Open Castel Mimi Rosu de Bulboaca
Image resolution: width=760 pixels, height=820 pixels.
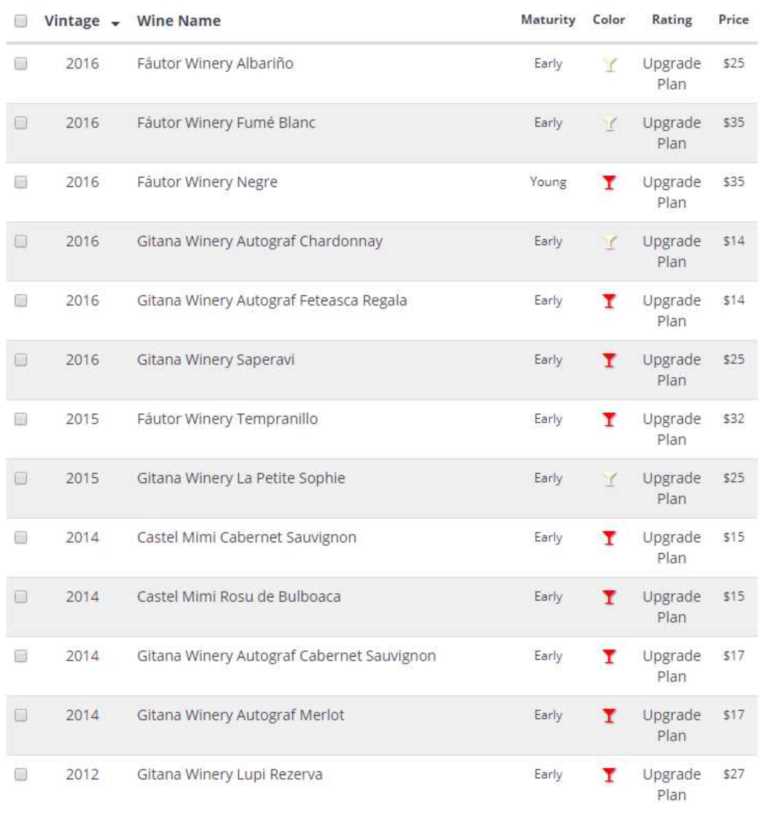[x=238, y=597]
